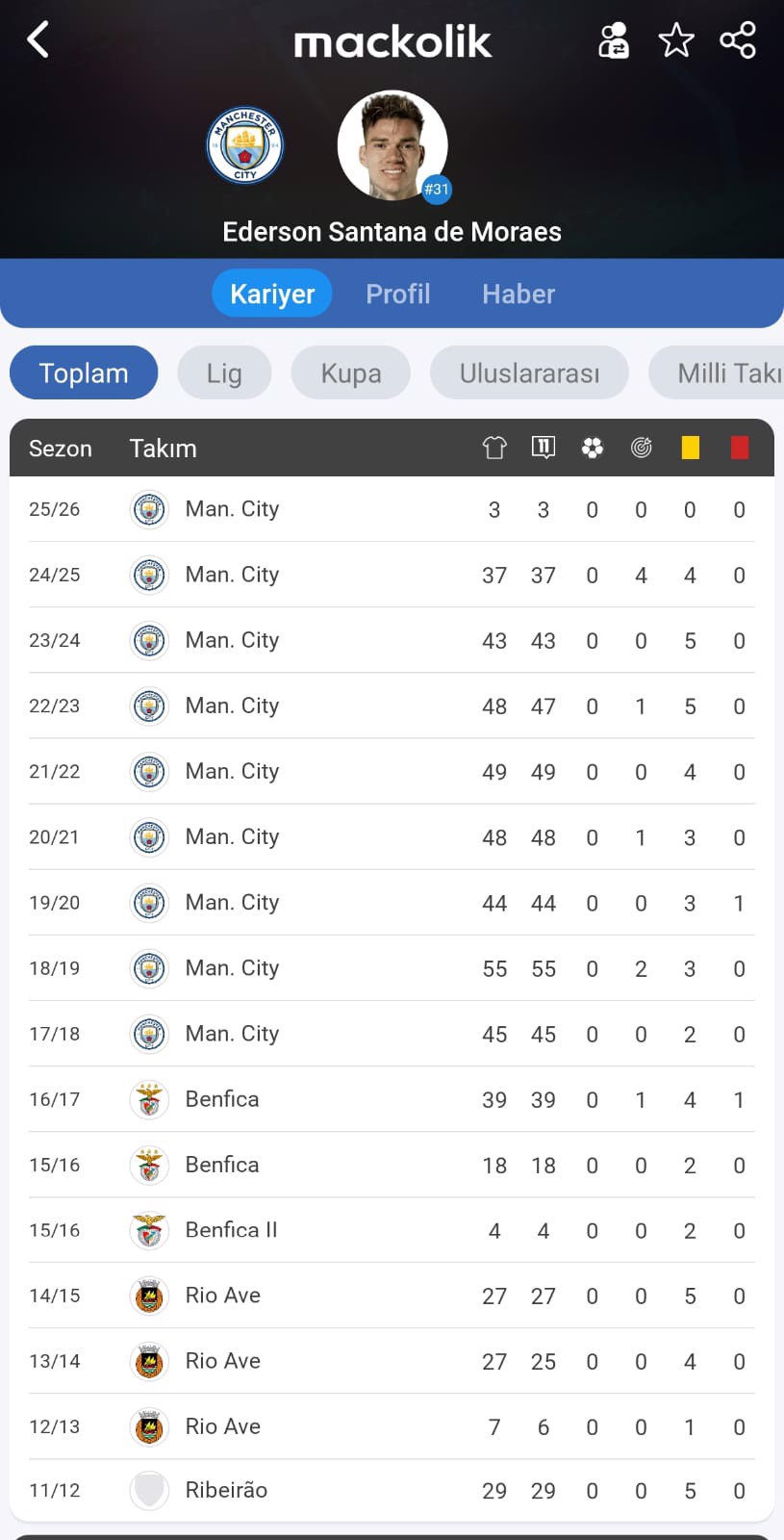This screenshot has width=784, height=1540.
Task: Filter stats by Kupa
Action: (351, 372)
